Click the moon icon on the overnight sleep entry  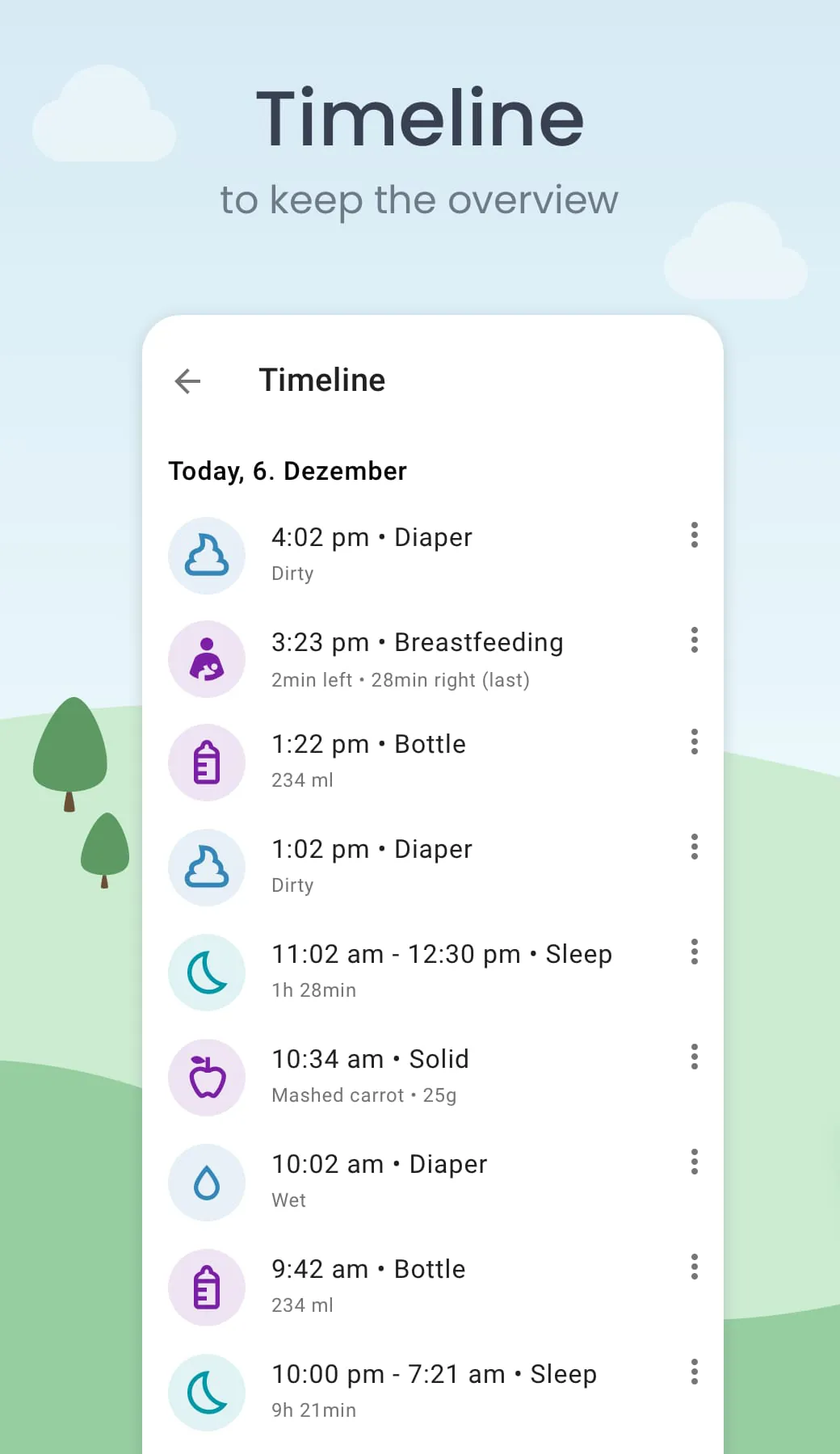click(x=207, y=1392)
